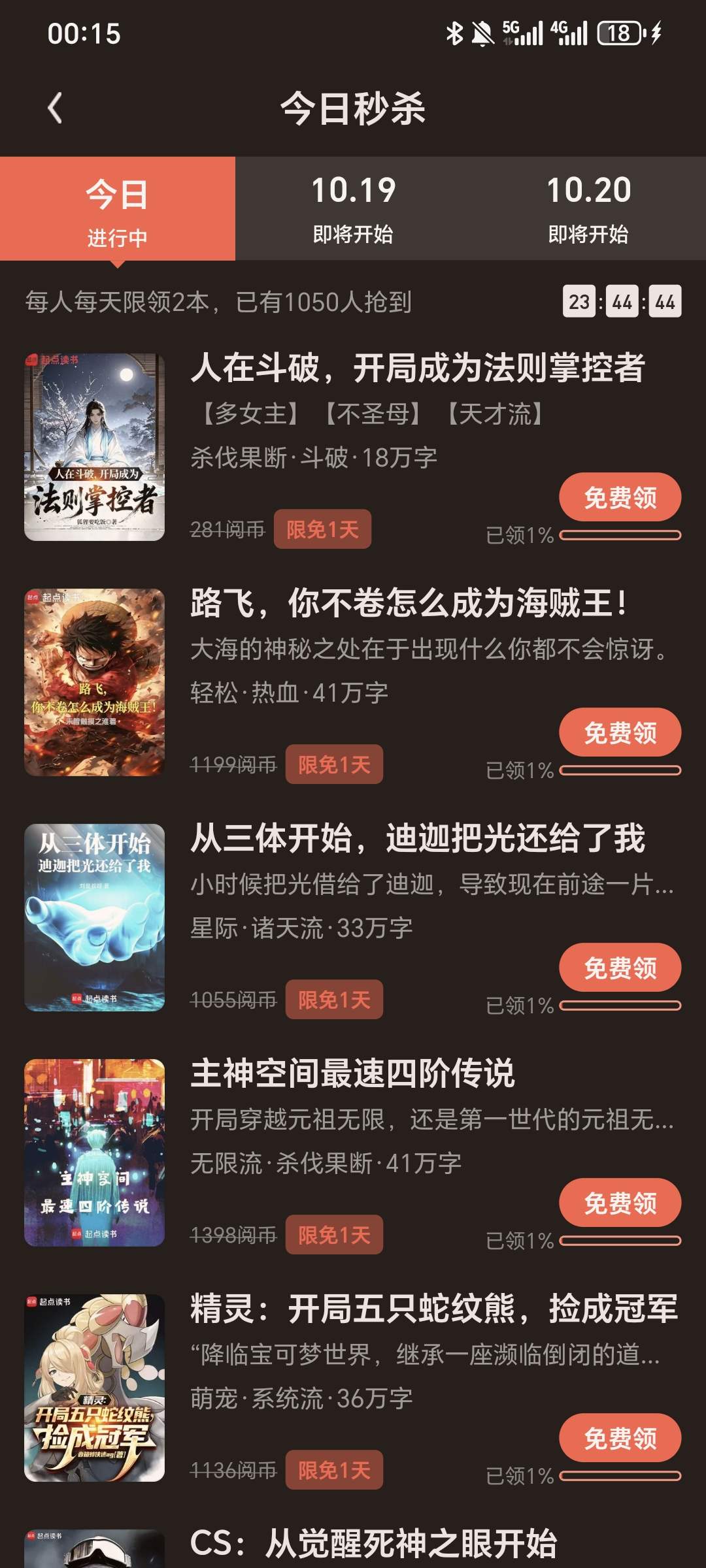Image resolution: width=706 pixels, height=1568 pixels.
Task: Open the book 人在斗破，开局成为法则掌控者
Action: click(417, 368)
